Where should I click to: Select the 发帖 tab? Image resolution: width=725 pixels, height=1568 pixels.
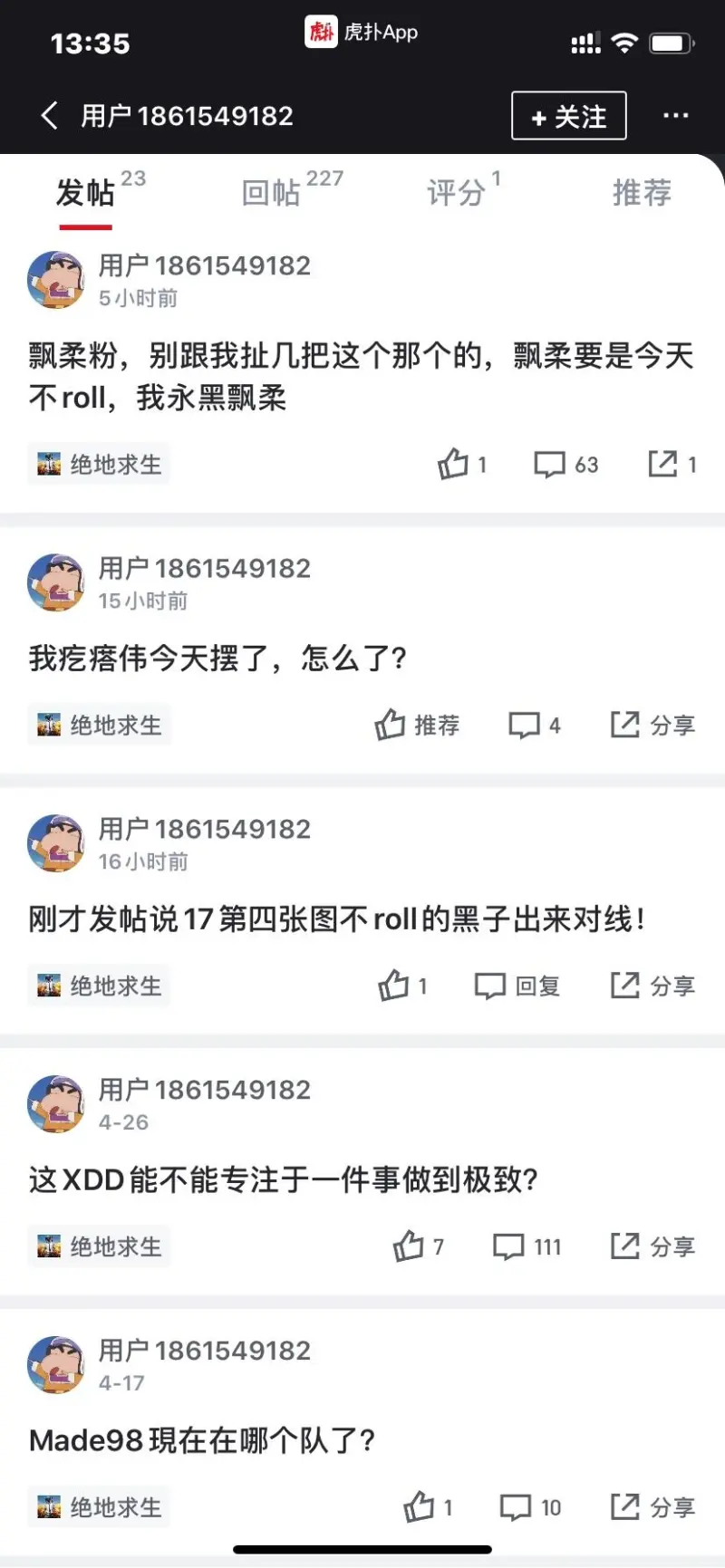85,192
